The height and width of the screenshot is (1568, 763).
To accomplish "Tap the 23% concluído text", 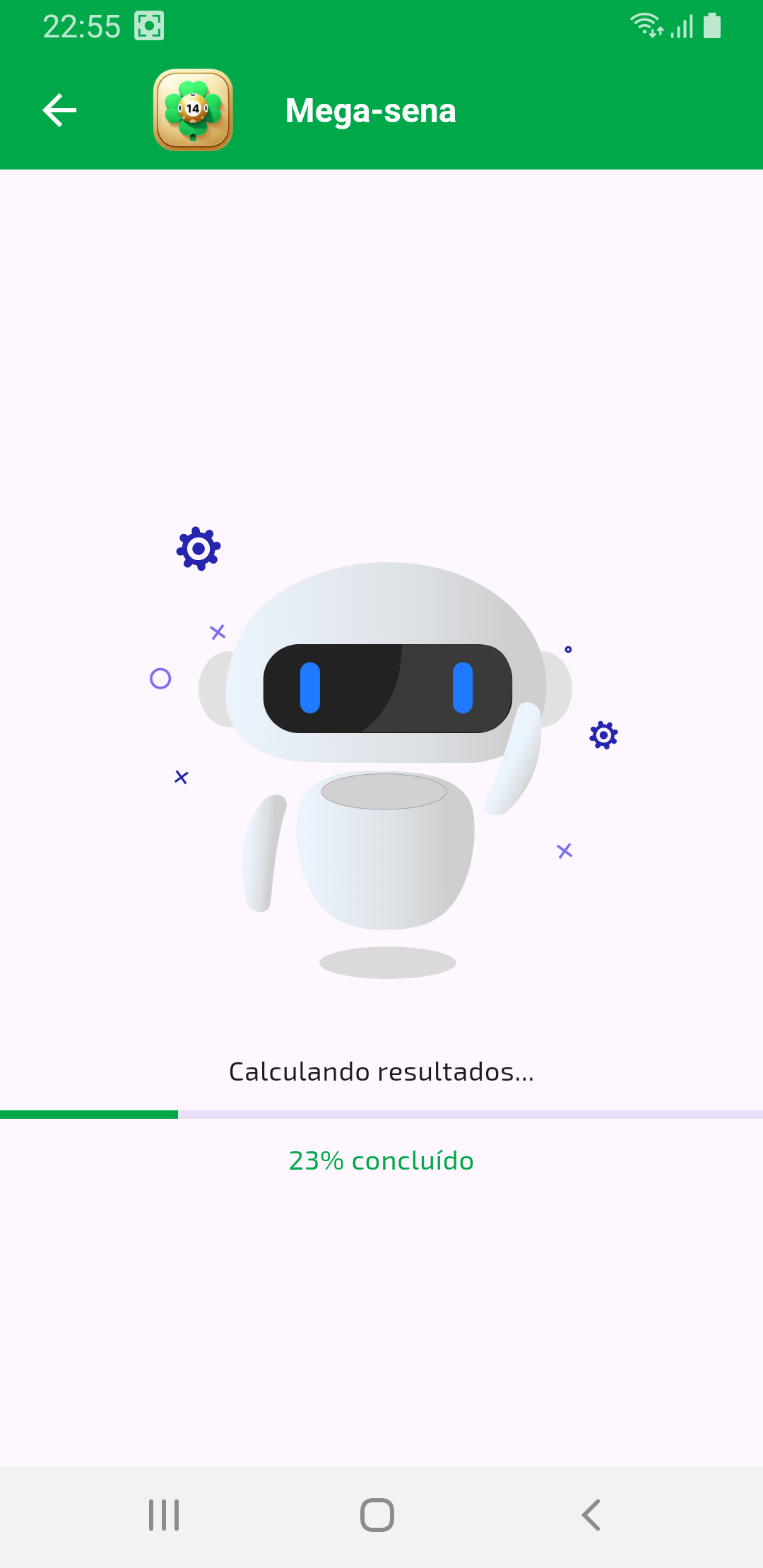I will tap(381, 1160).
